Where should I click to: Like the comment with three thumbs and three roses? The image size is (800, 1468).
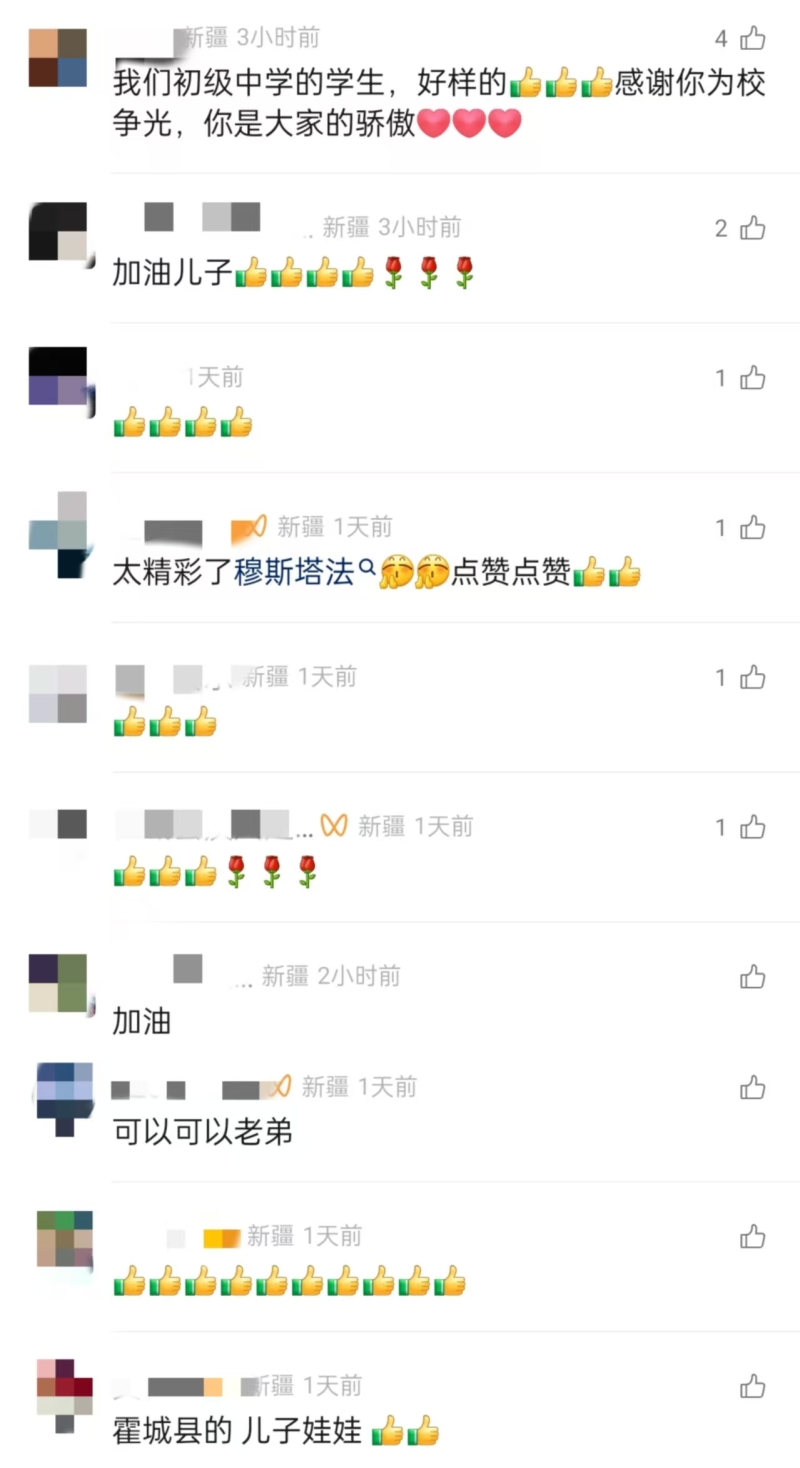pos(752,827)
